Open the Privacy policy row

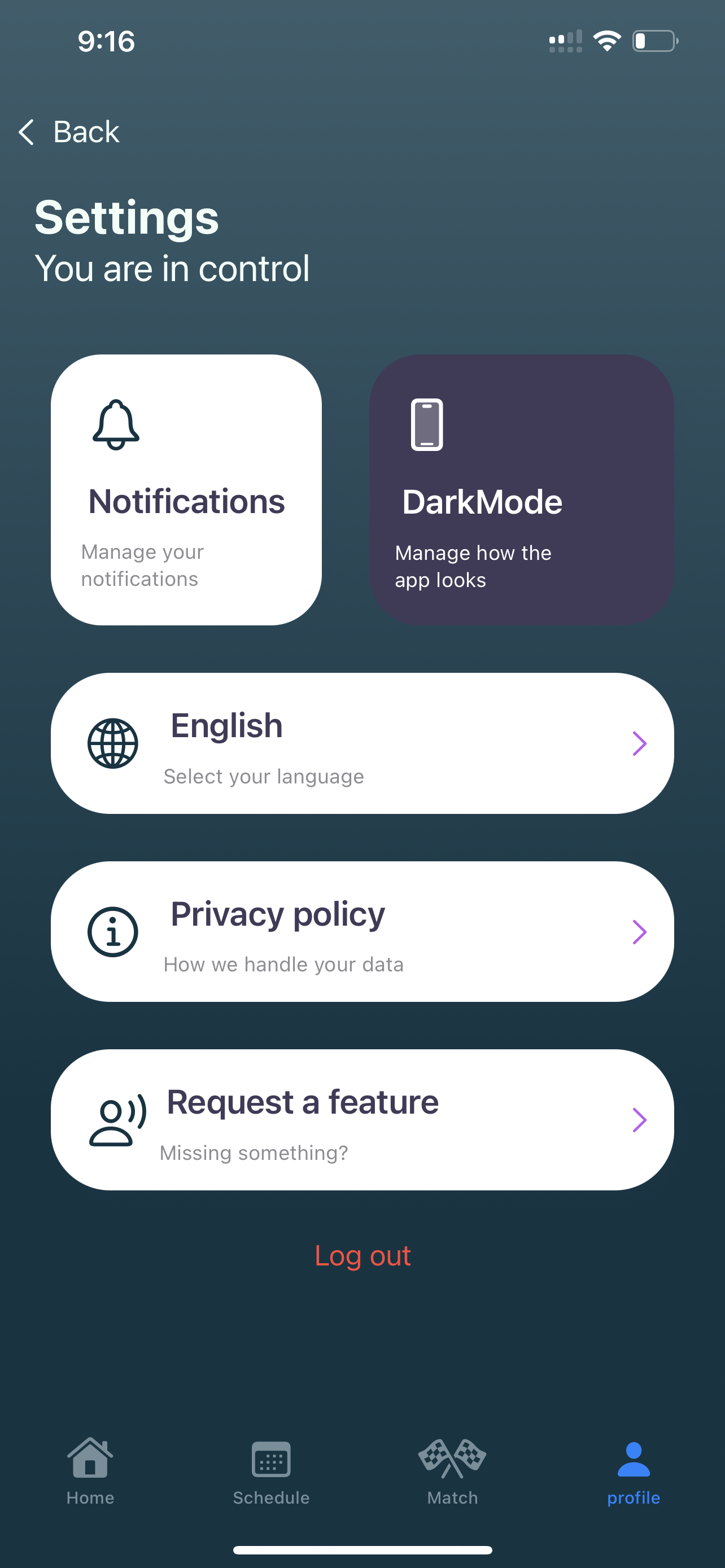(362, 931)
